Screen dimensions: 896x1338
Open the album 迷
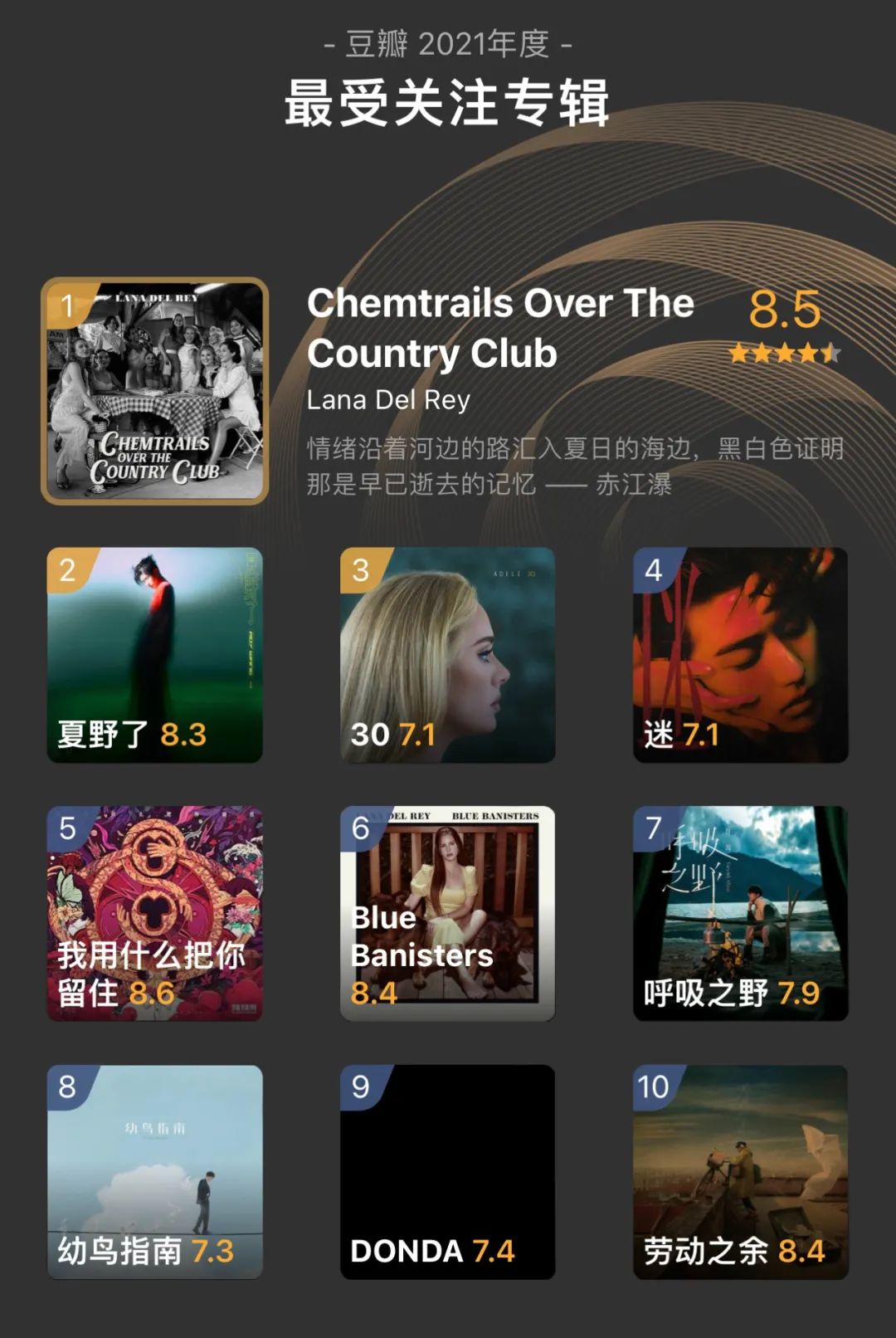[x=740, y=655]
